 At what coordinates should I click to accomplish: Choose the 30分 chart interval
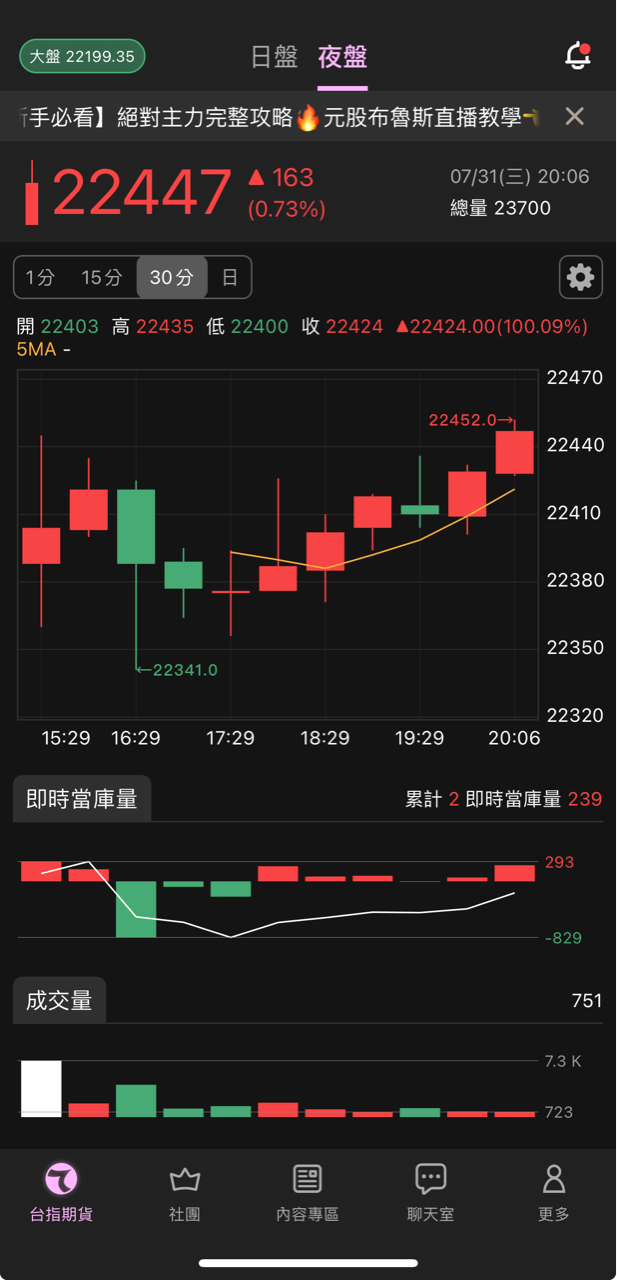[x=171, y=278]
